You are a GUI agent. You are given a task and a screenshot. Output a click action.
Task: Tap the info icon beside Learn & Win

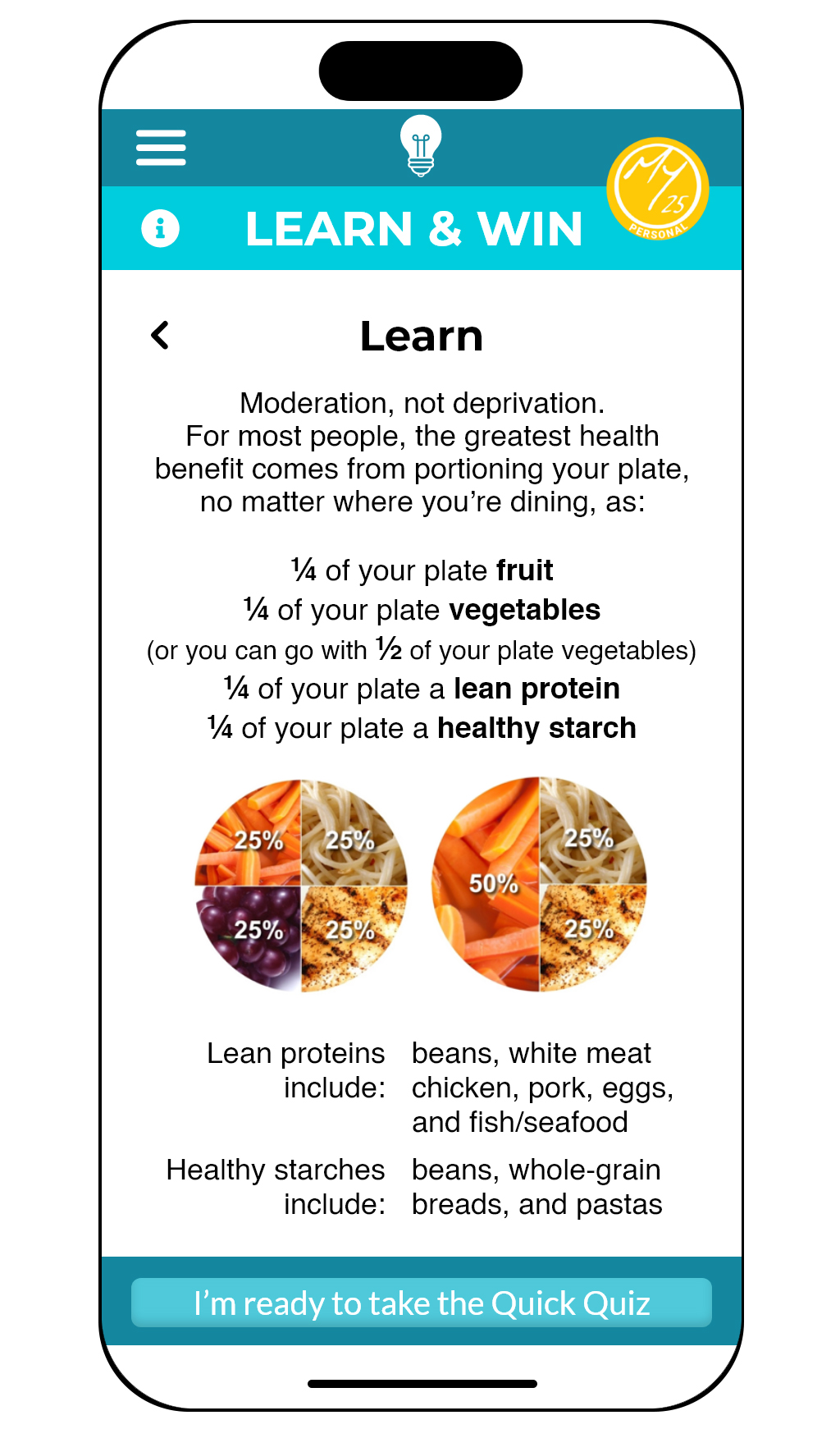coord(160,228)
